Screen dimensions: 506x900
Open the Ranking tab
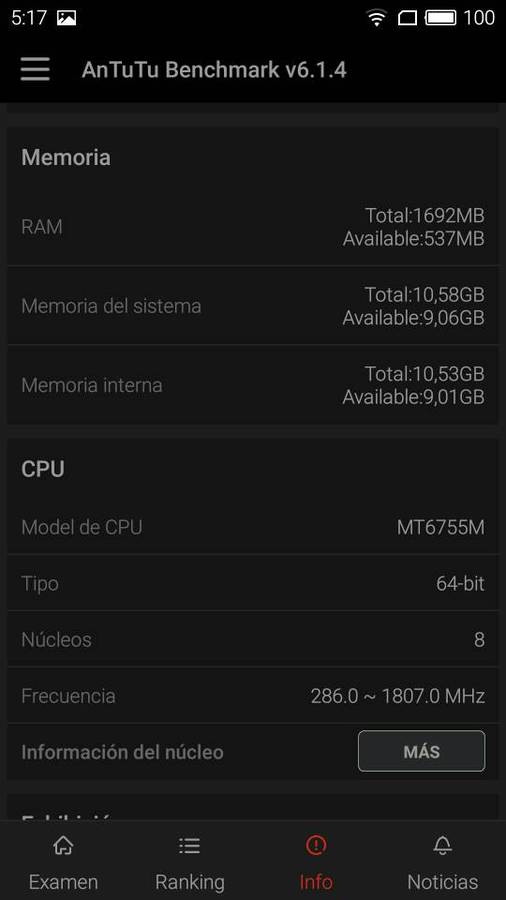click(189, 863)
